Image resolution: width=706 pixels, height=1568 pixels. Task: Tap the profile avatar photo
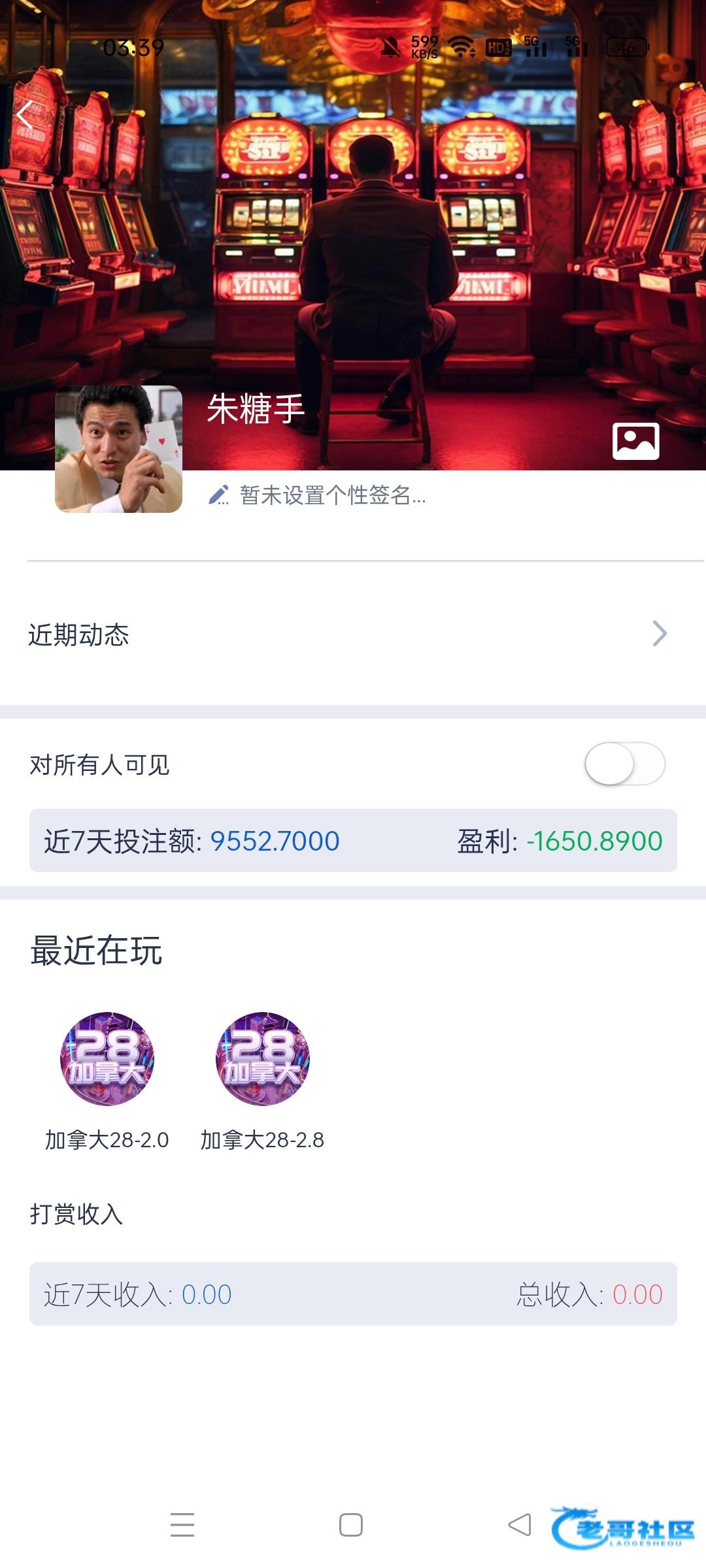[x=118, y=449]
